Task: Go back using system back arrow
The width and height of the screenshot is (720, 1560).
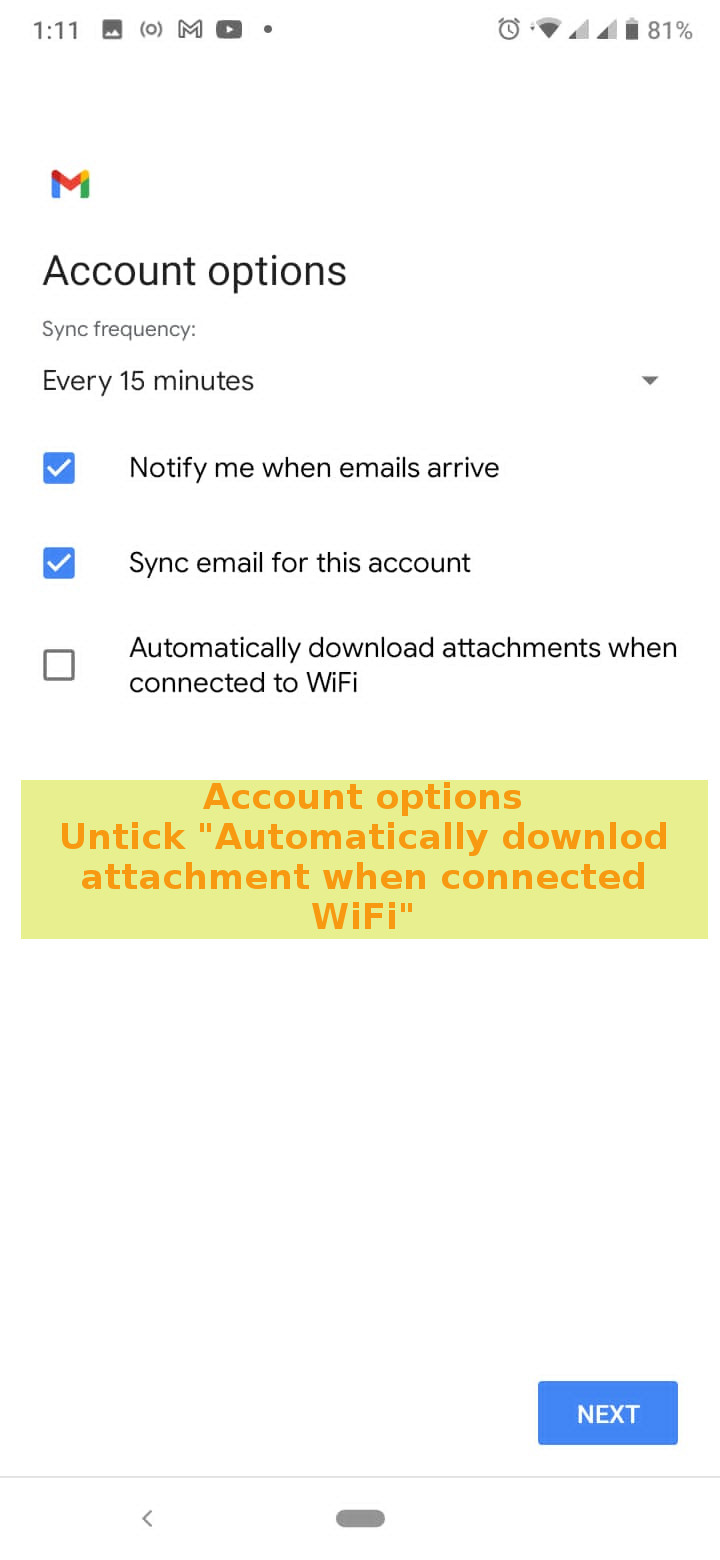Action: pos(147,1518)
